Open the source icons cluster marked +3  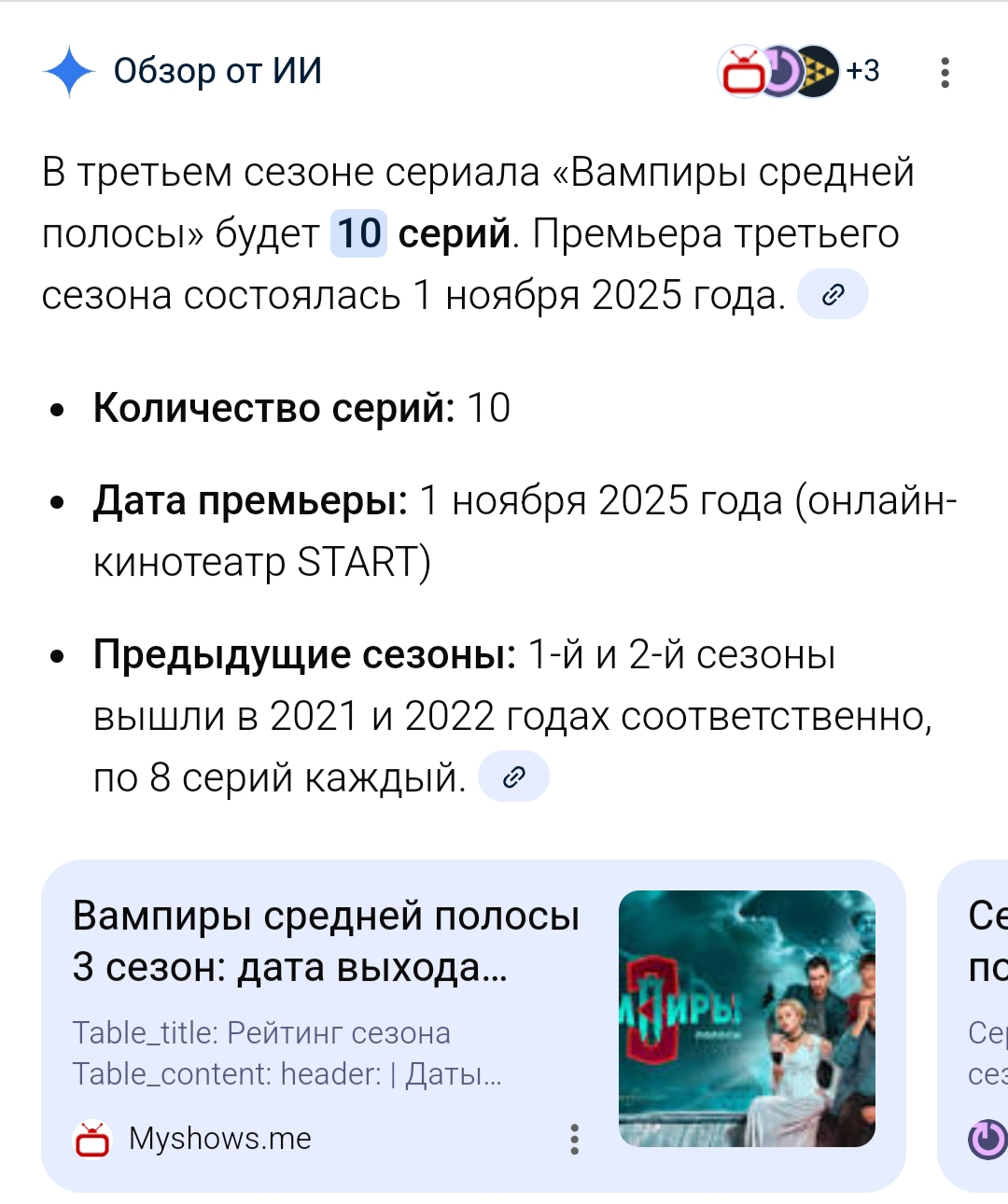[799, 71]
